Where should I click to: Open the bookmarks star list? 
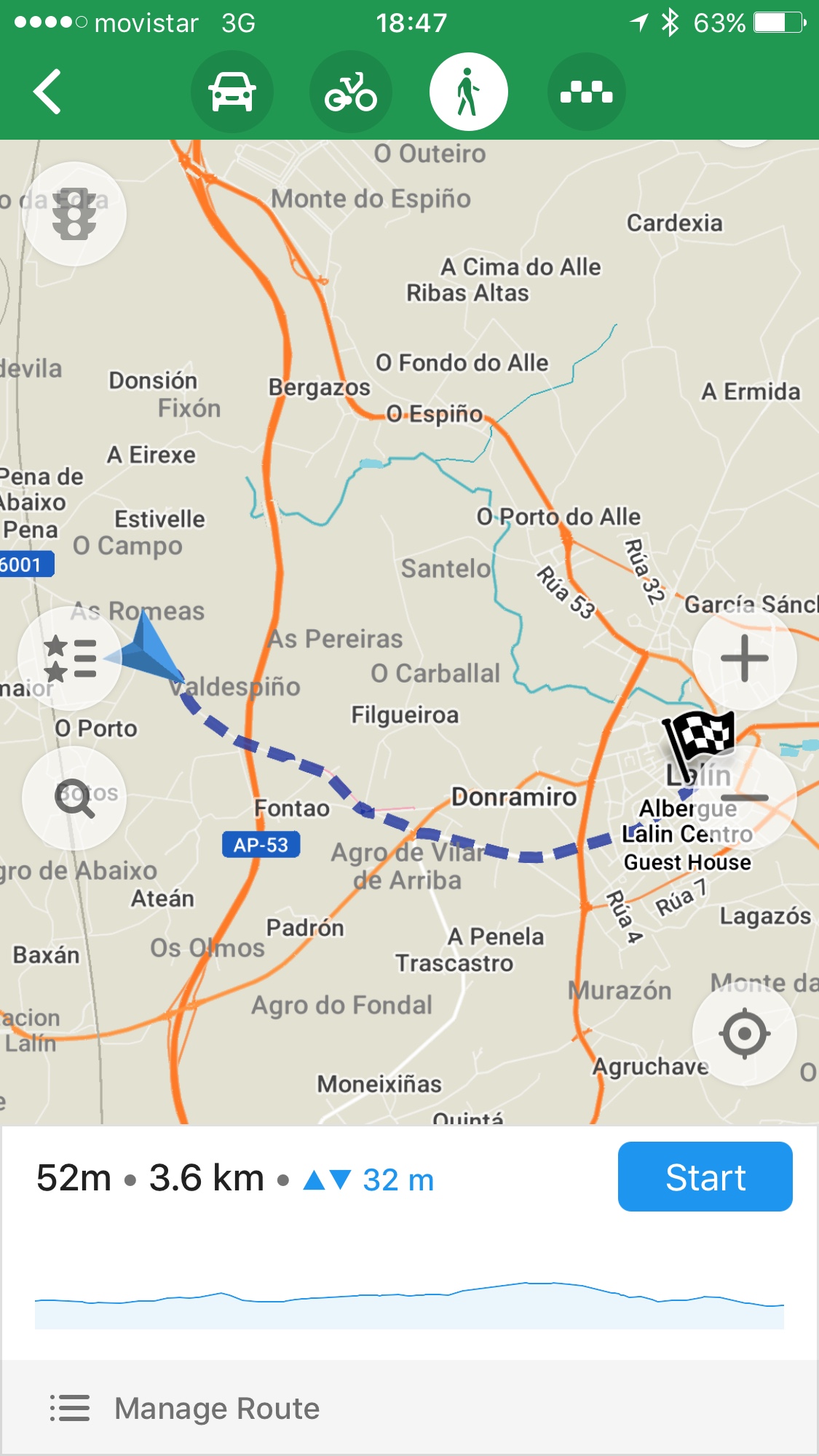tap(70, 658)
